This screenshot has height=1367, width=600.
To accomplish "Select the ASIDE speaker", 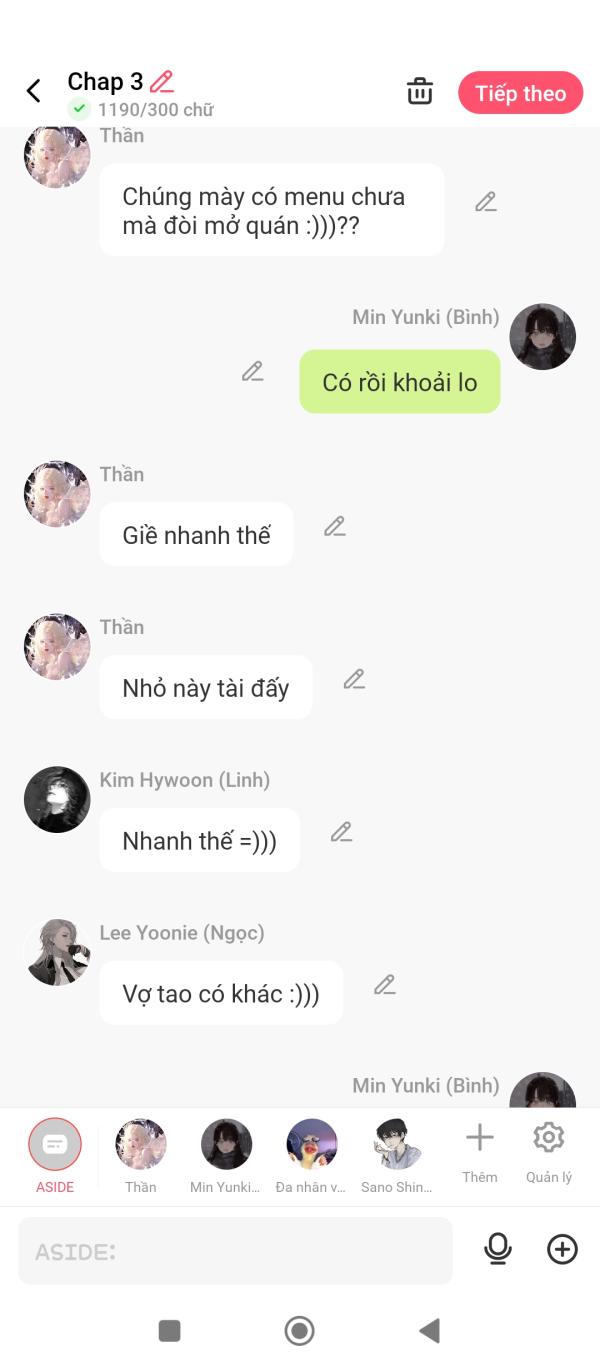I will [55, 1155].
